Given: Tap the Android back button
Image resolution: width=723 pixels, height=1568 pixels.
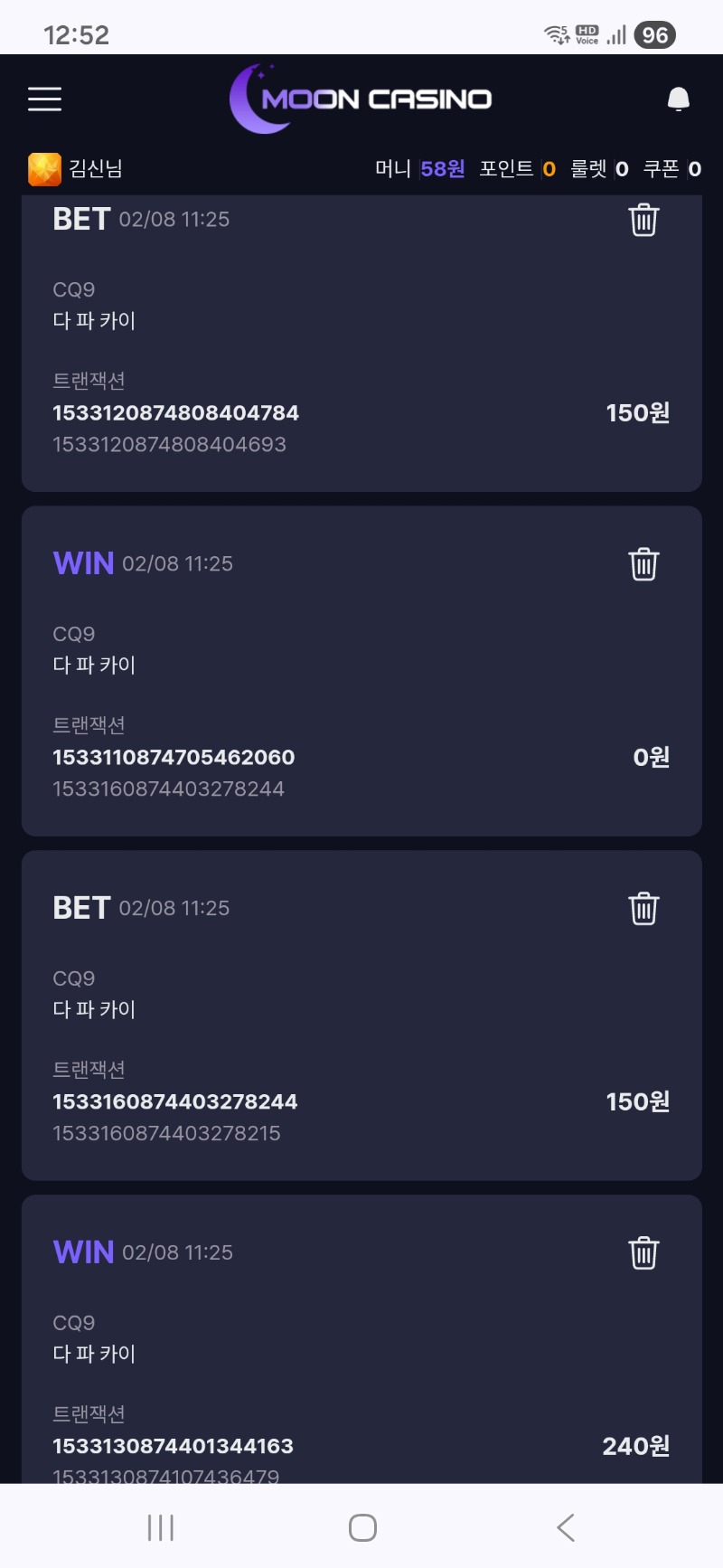Looking at the screenshot, I should click(x=565, y=1527).
